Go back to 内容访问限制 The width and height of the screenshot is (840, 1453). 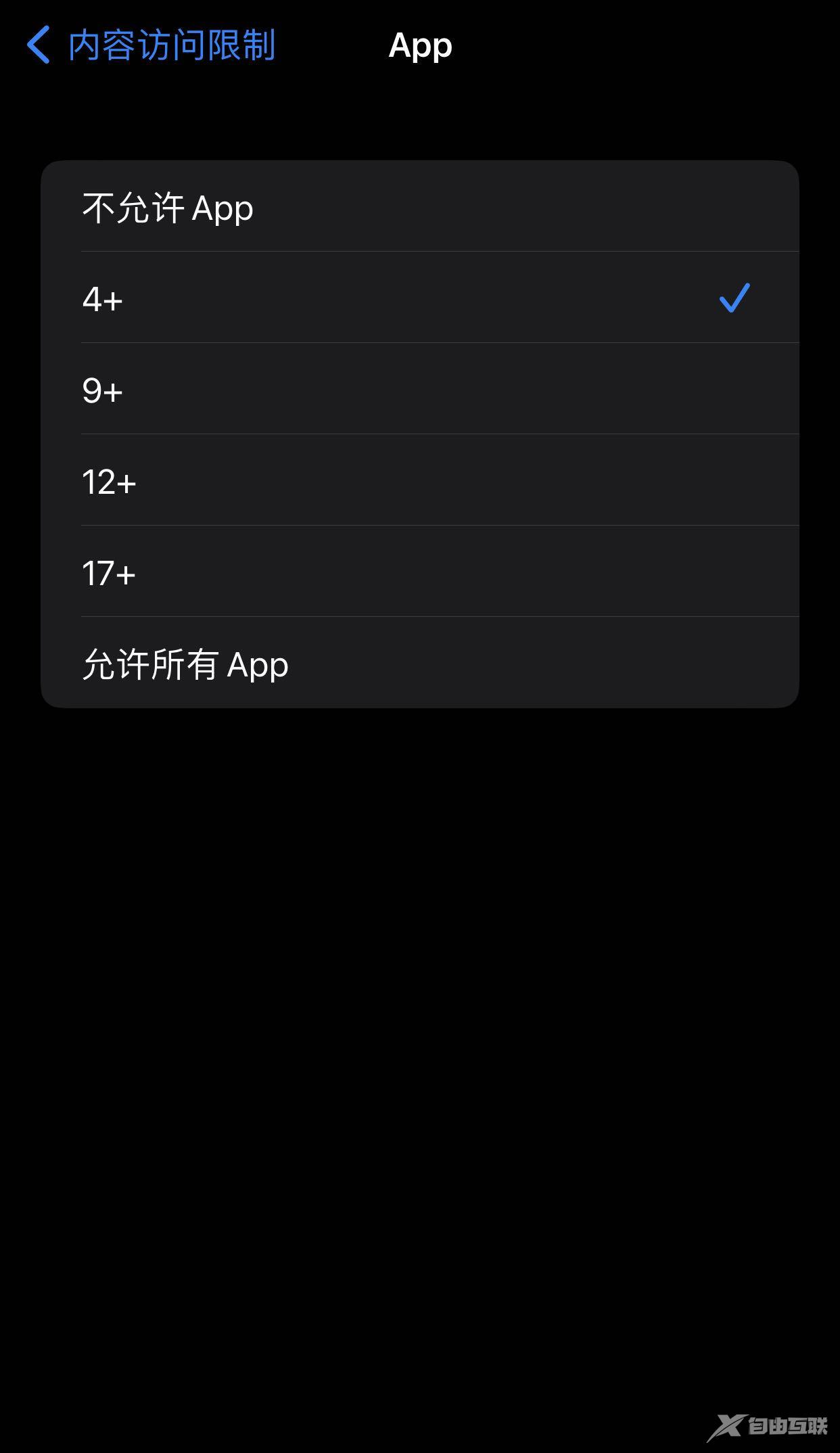click(150, 45)
